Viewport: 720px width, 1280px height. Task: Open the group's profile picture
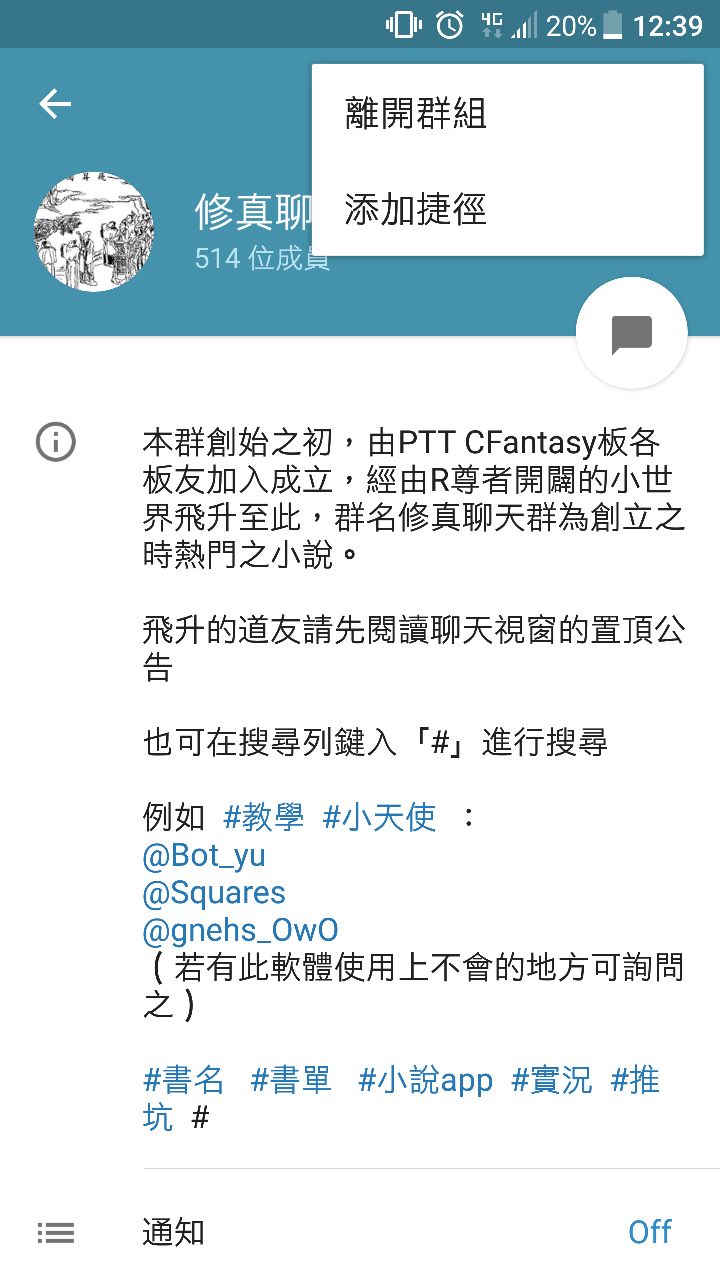[x=94, y=232]
